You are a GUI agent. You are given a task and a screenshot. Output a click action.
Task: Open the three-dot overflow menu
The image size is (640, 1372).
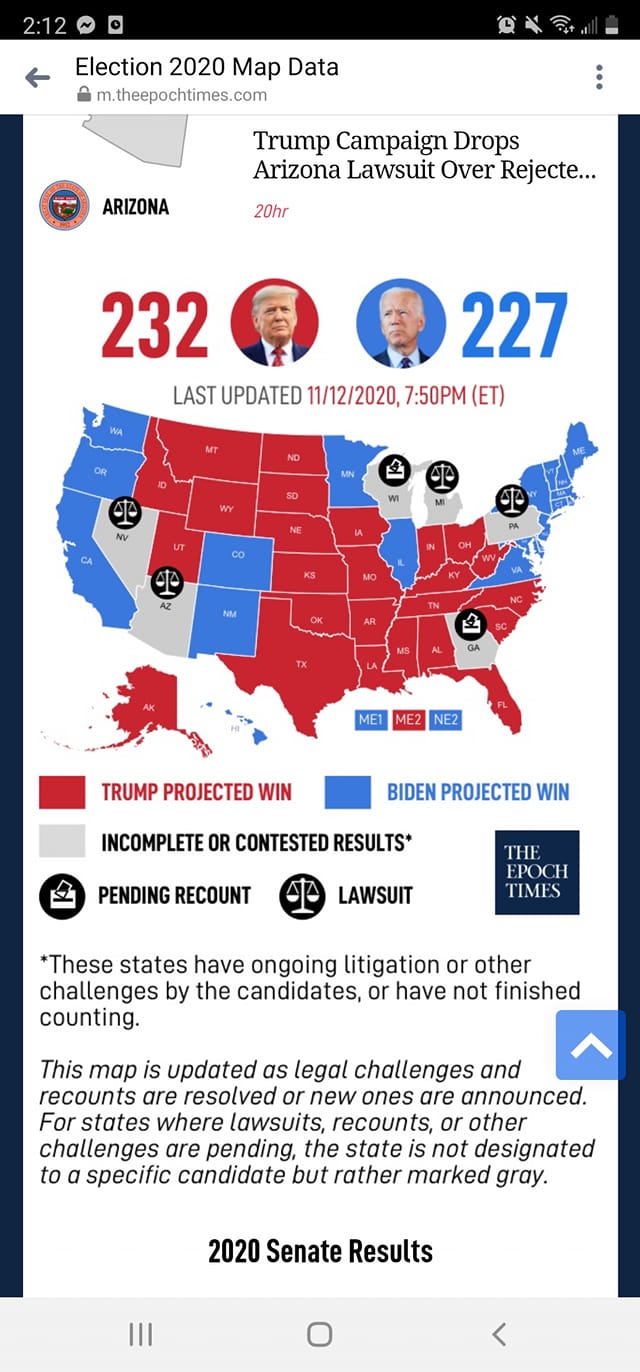click(598, 78)
